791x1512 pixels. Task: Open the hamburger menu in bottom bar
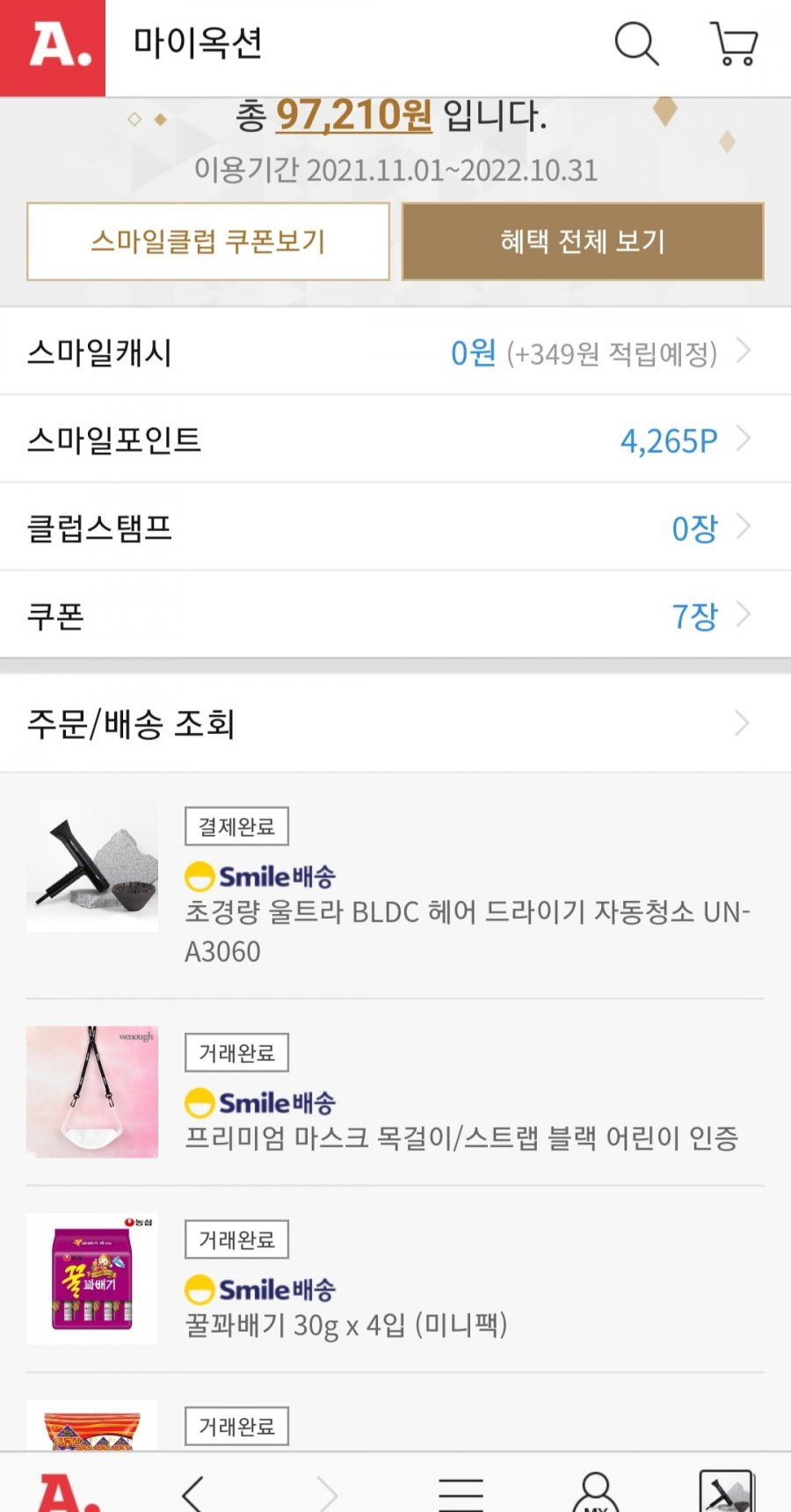pos(461,1493)
